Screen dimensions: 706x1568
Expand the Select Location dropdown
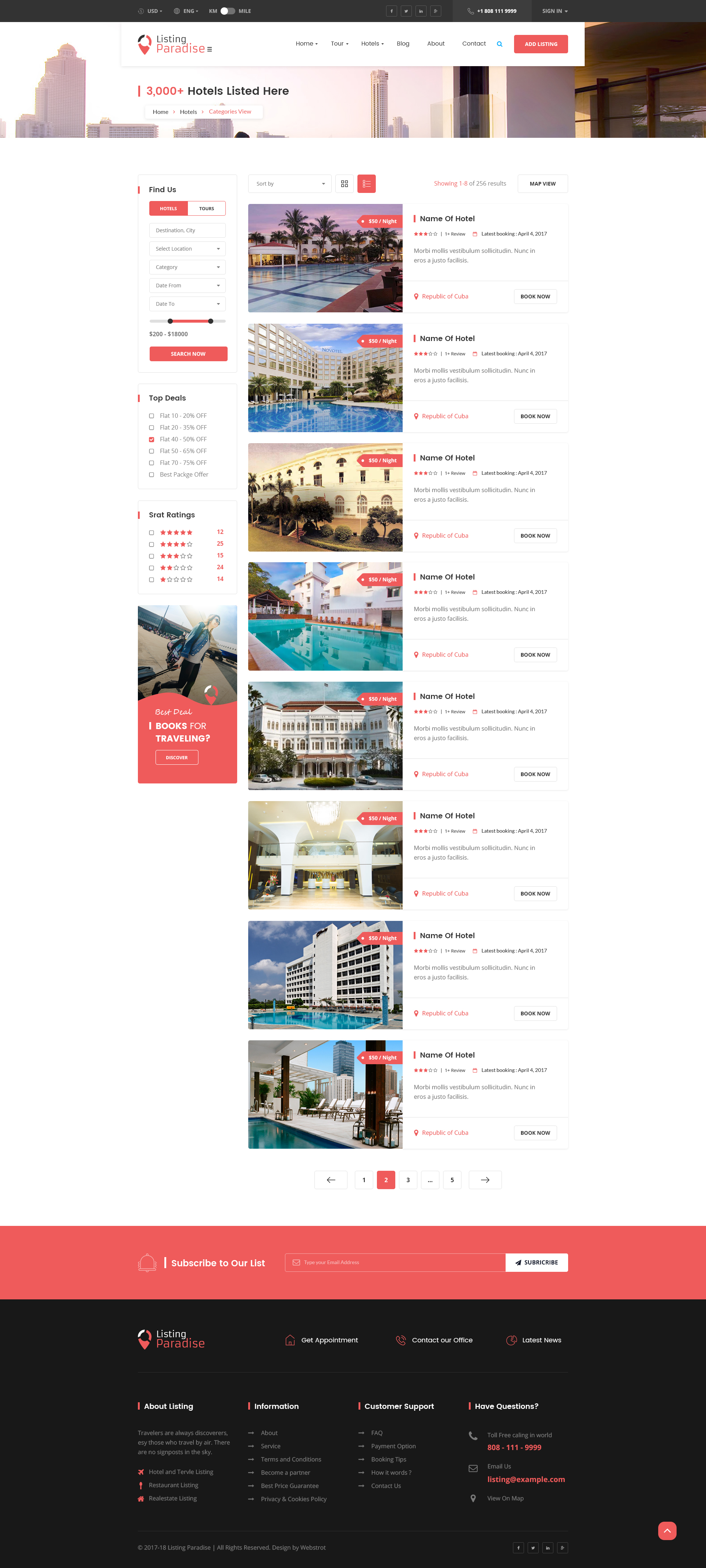pos(187,249)
